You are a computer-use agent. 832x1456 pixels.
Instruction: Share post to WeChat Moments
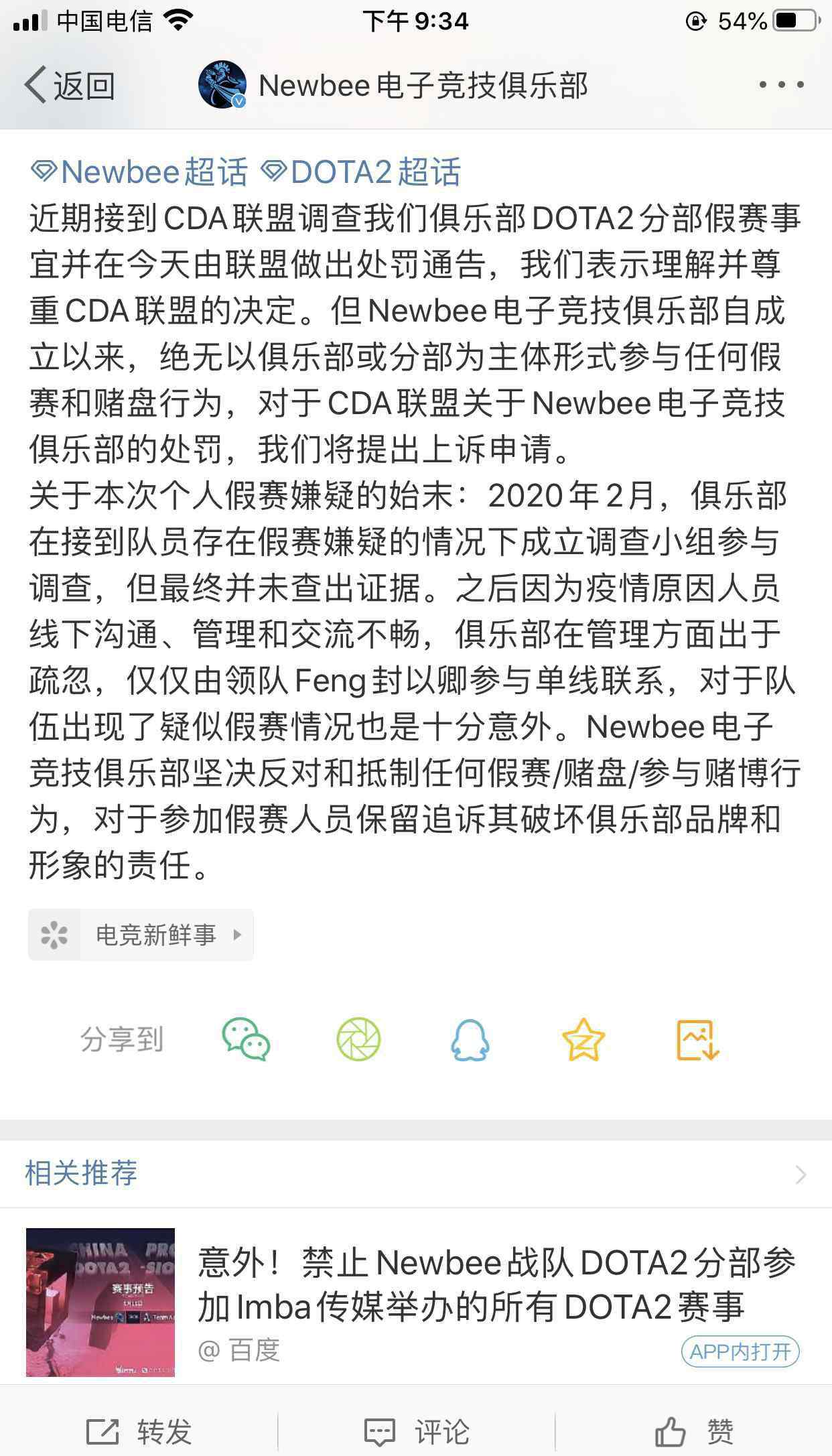(x=358, y=1039)
